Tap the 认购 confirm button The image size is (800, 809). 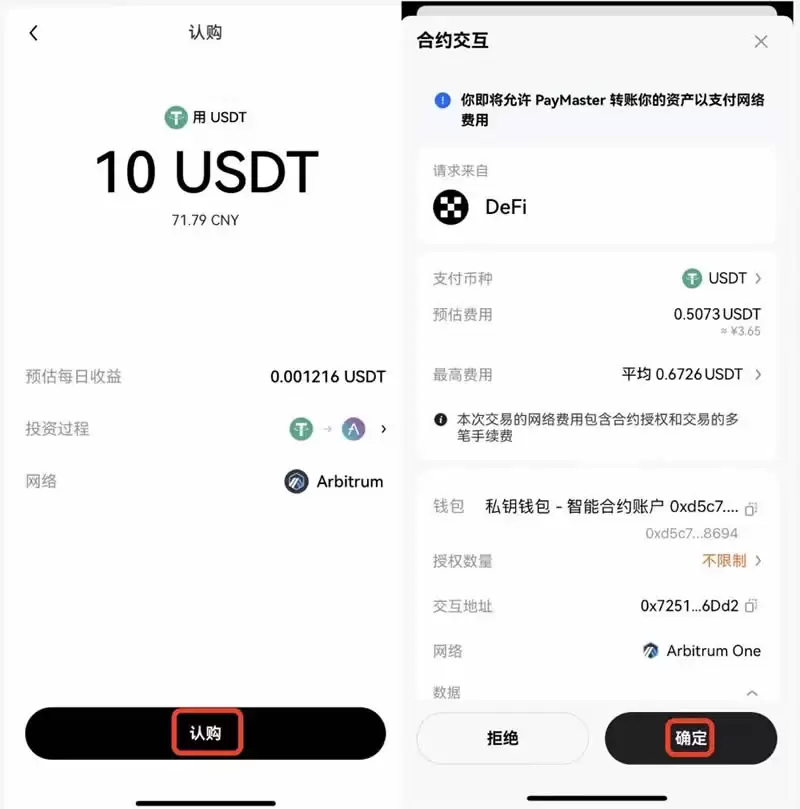tap(205, 732)
